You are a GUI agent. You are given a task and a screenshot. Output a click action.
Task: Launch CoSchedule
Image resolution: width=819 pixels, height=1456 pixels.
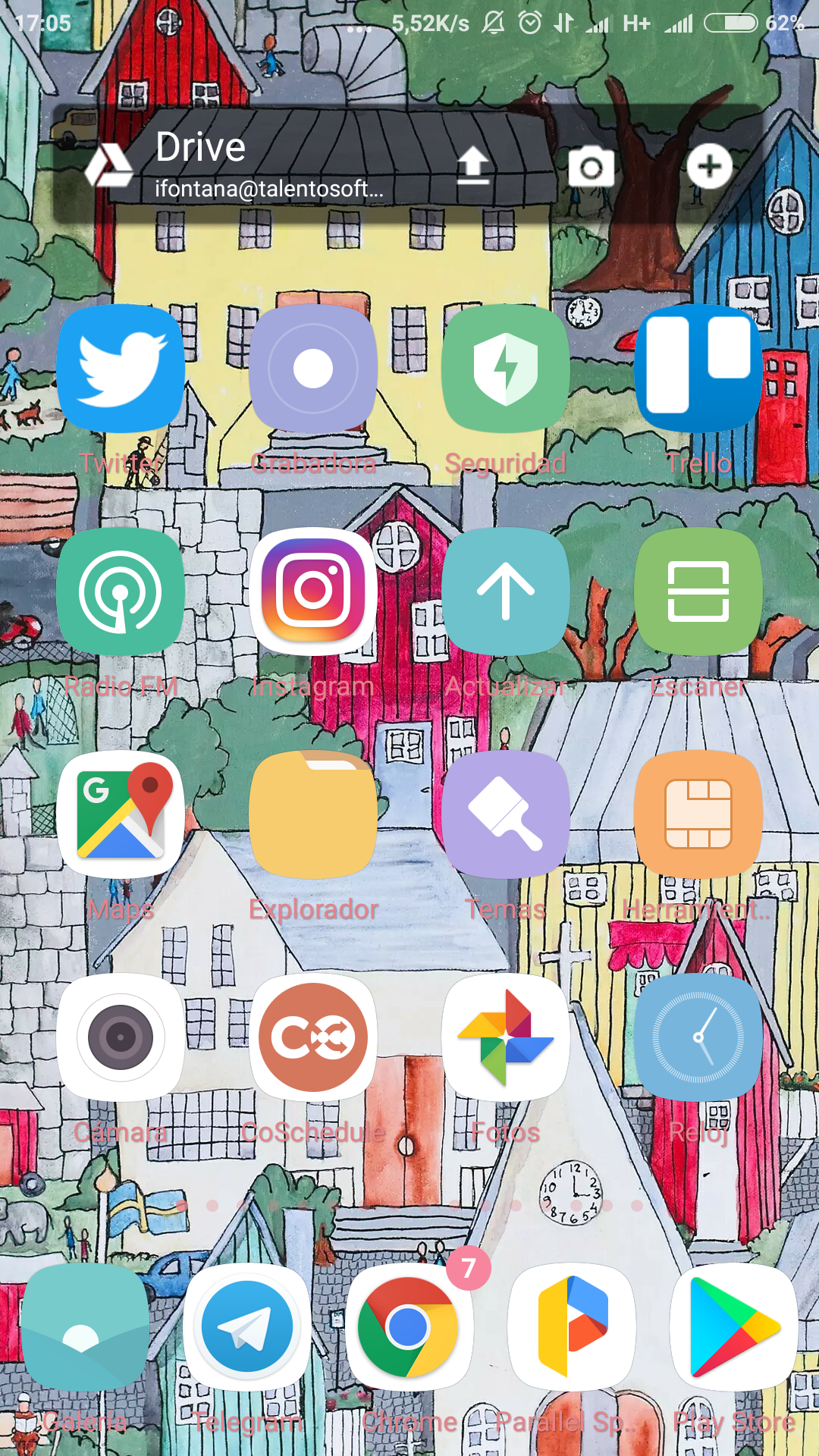tap(313, 1038)
